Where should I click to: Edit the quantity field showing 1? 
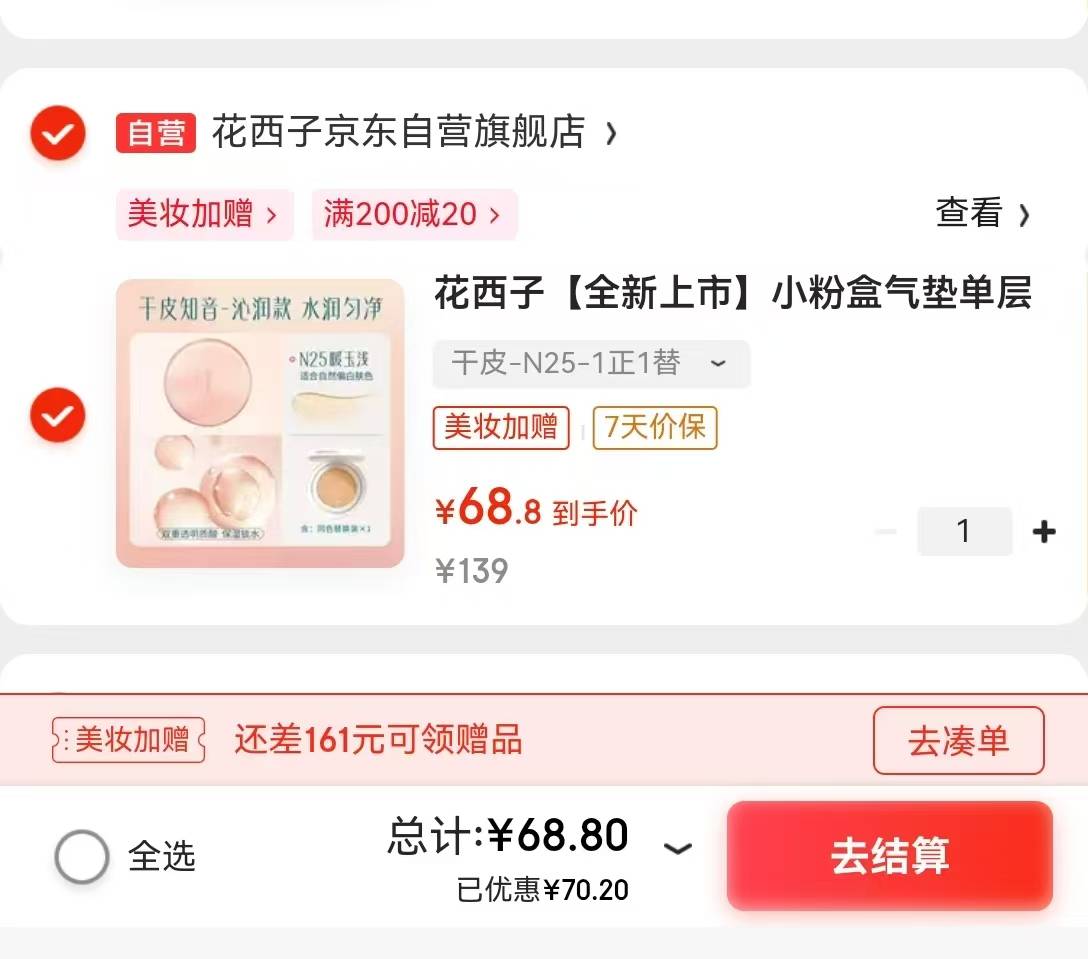pos(963,531)
